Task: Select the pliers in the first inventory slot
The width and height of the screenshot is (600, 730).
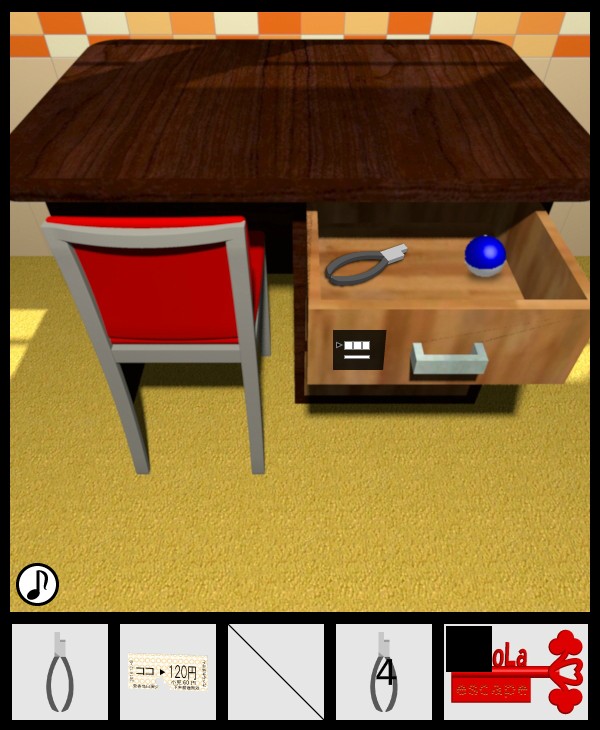Action: (x=60, y=672)
